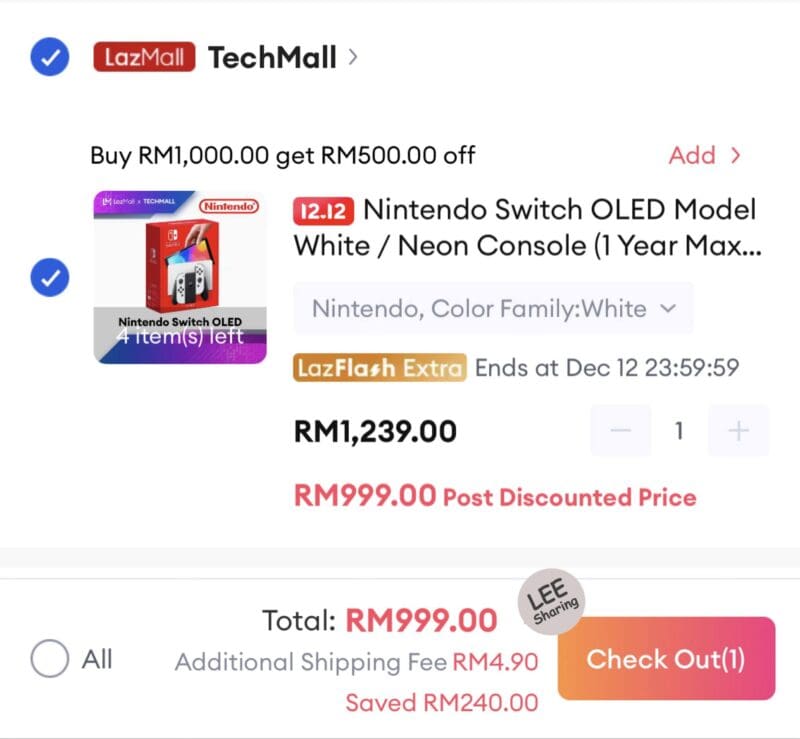Uncheck the Nintendo Switch OLED item
This screenshot has width=800, height=739.
[49, 277]
